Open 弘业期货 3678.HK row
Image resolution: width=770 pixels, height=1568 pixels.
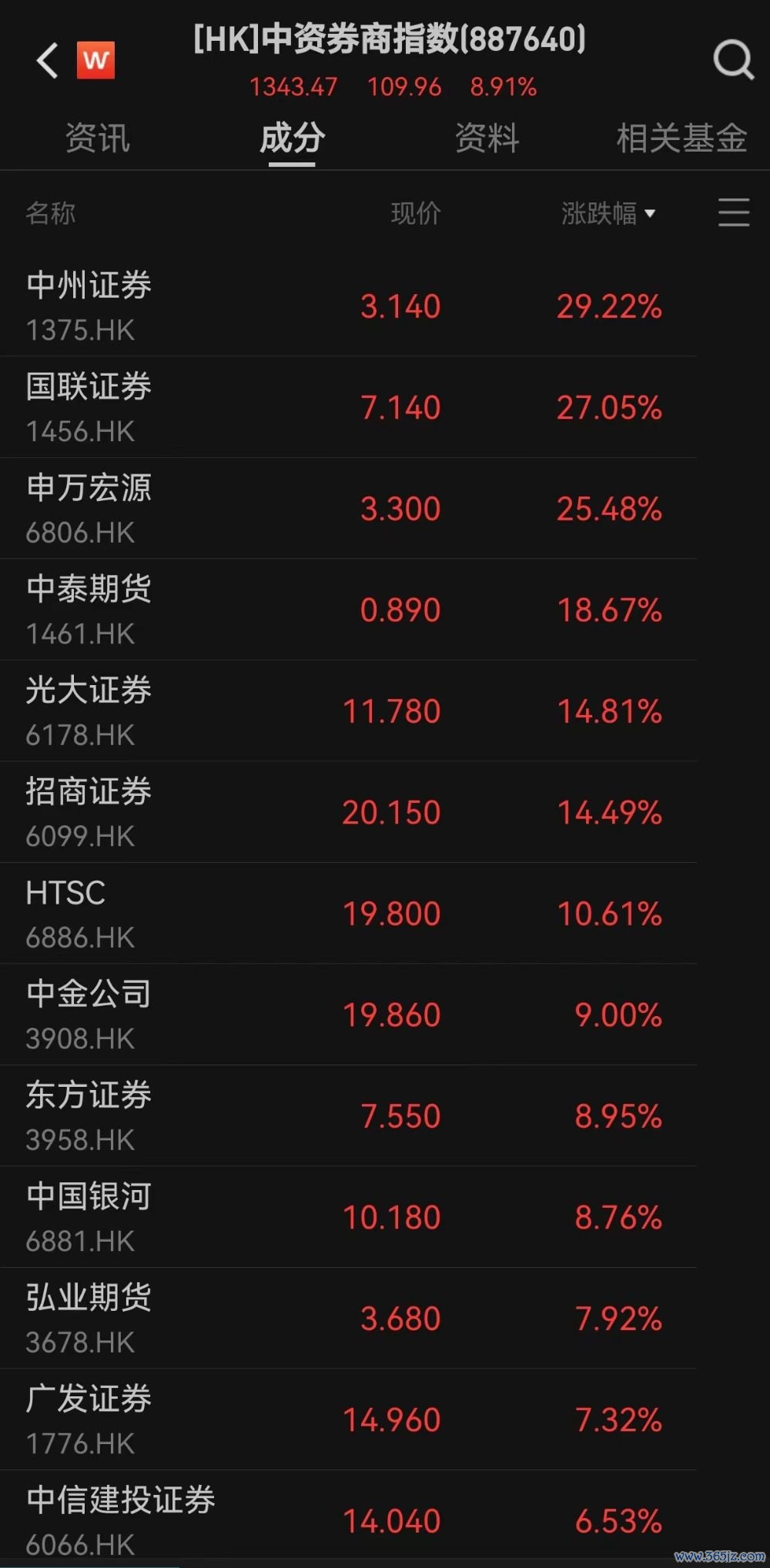click(x=348, y=1319)
